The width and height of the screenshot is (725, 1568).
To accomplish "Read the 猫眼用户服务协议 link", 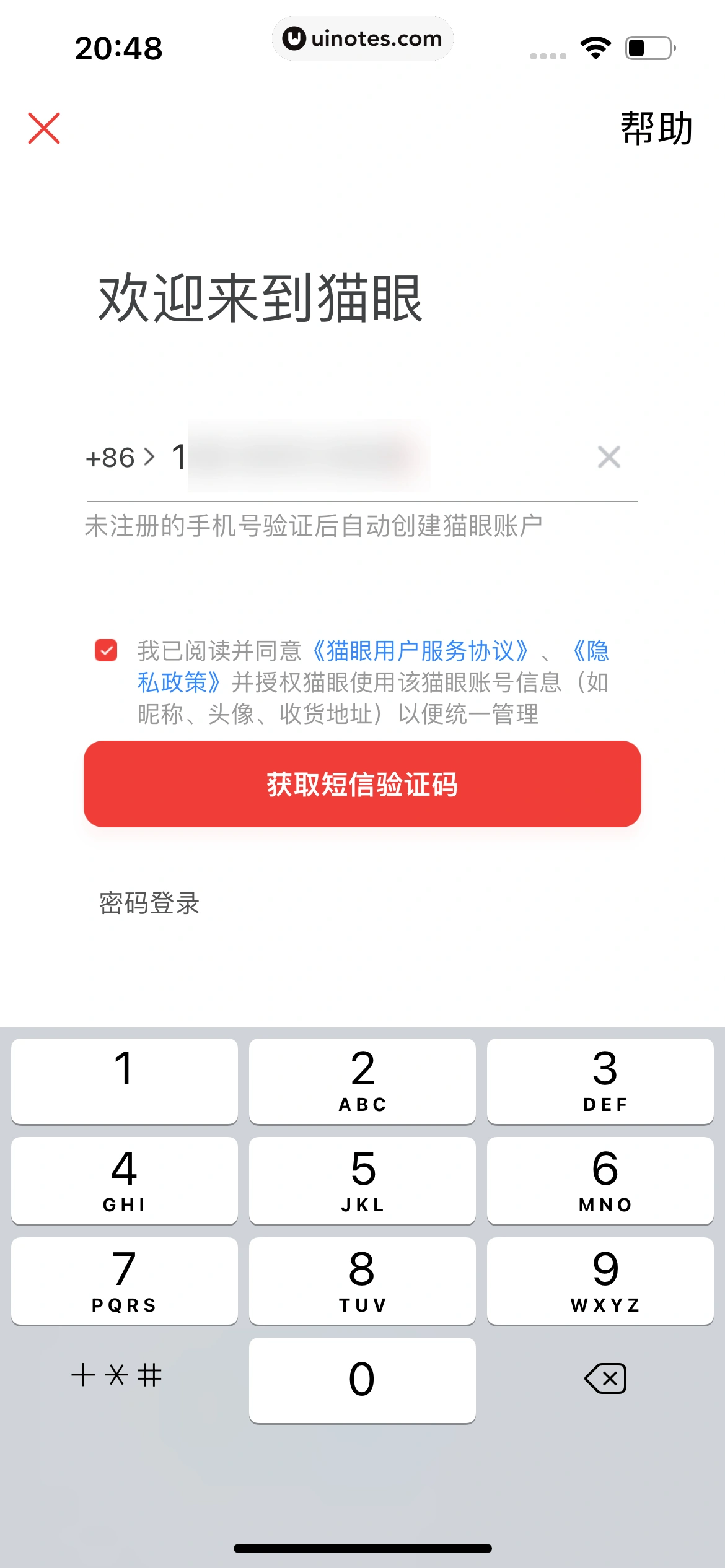I will pos(420,651).
